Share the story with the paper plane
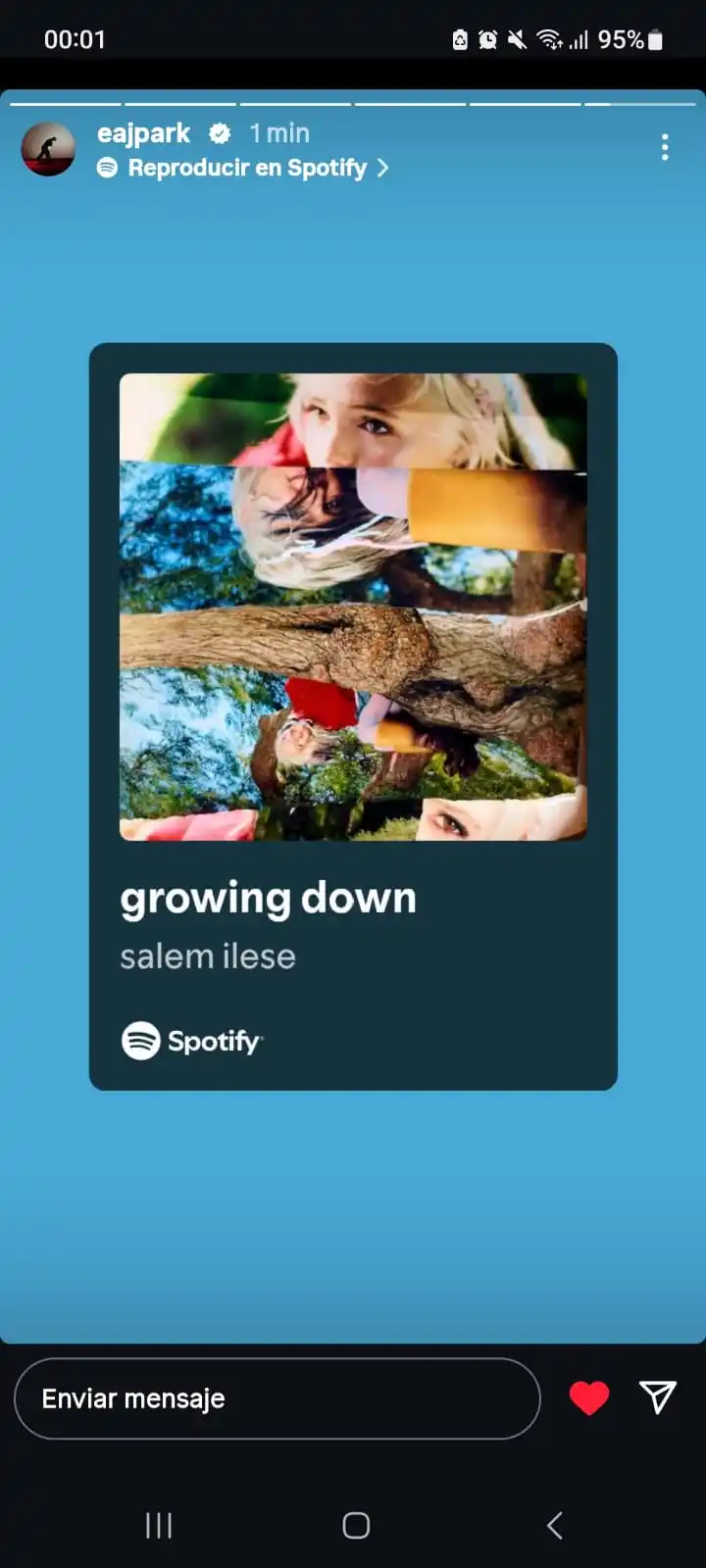 click(657, 1397)
